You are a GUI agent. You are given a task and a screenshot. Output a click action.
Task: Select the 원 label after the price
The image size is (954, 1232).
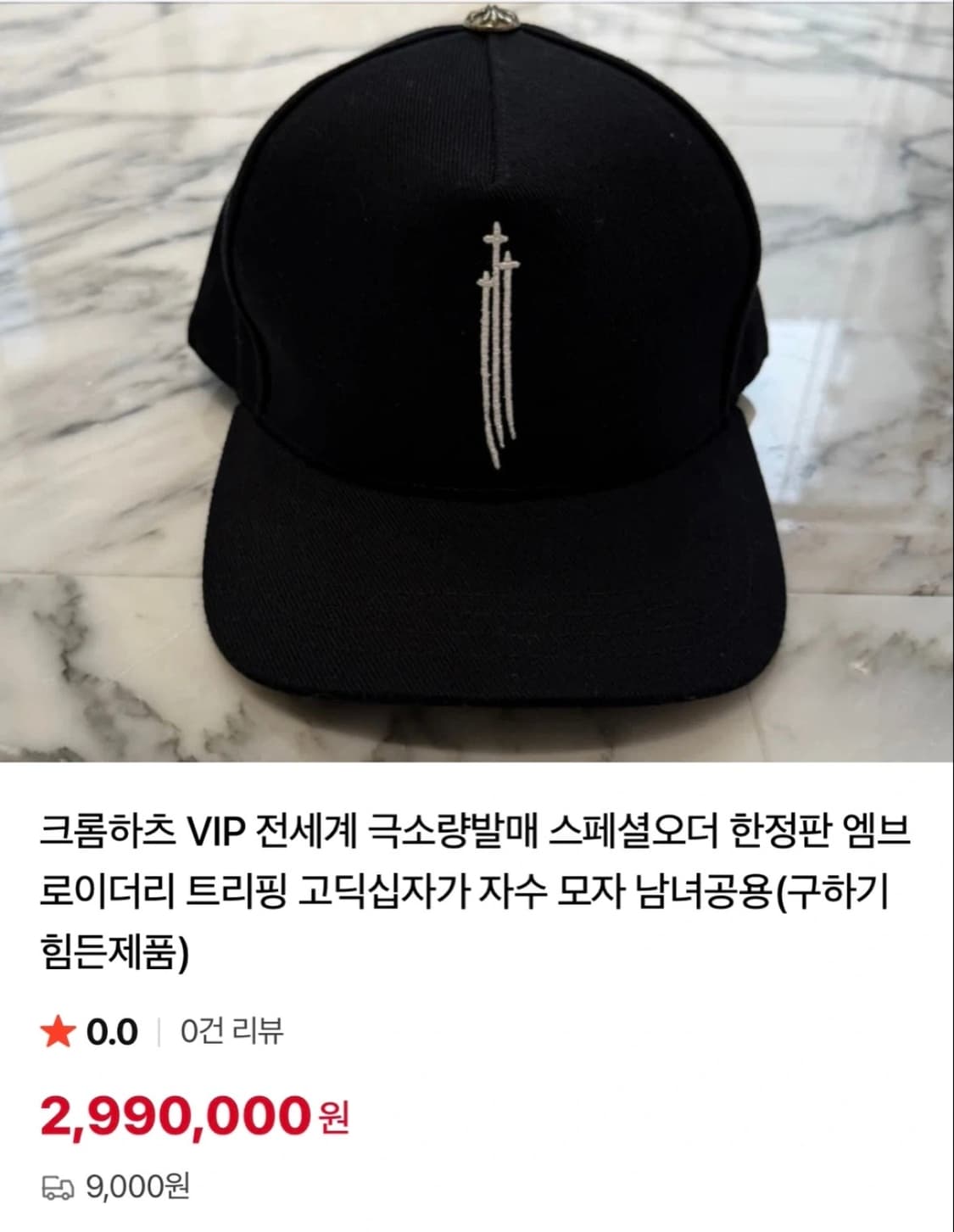point(332,1123)
